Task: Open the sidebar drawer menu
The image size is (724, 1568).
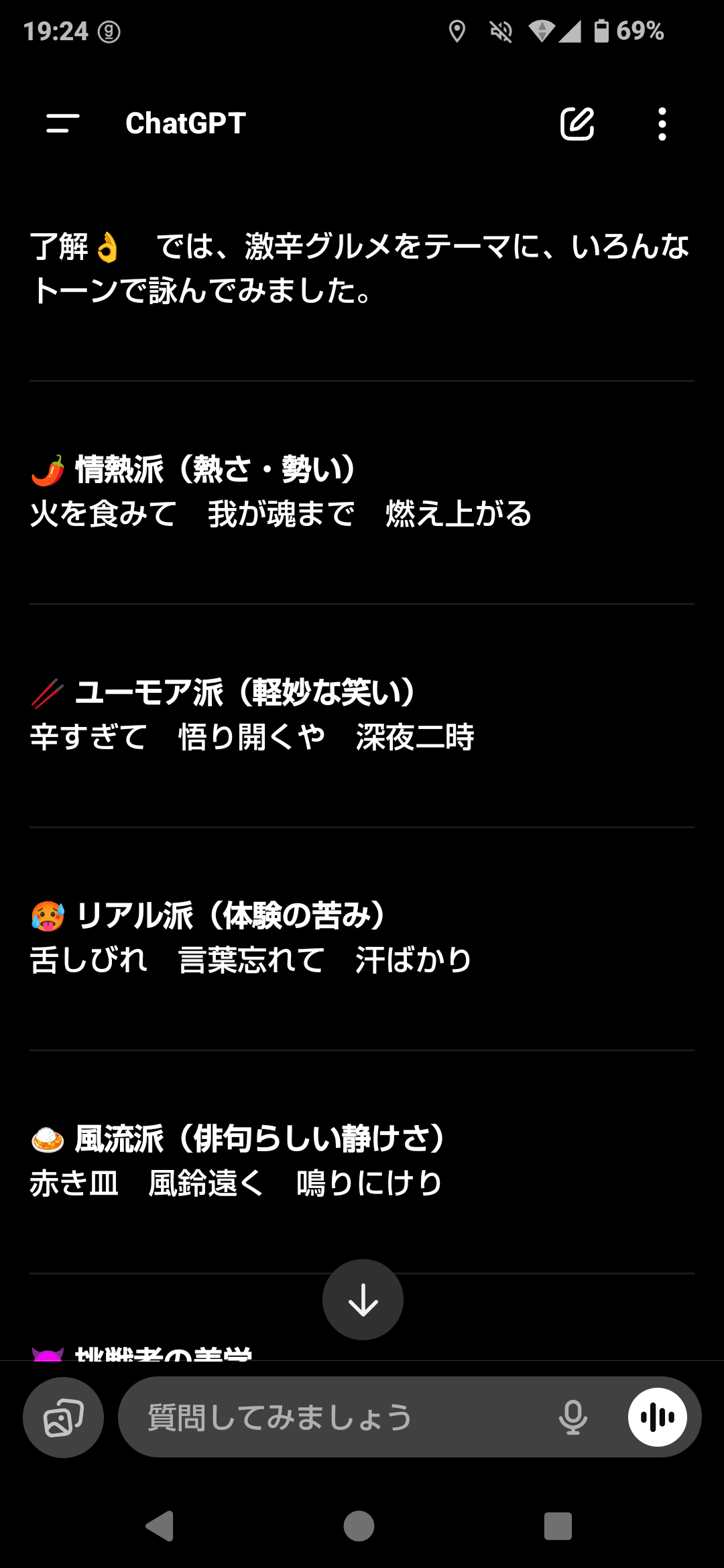Action: [x=62, y=123]
